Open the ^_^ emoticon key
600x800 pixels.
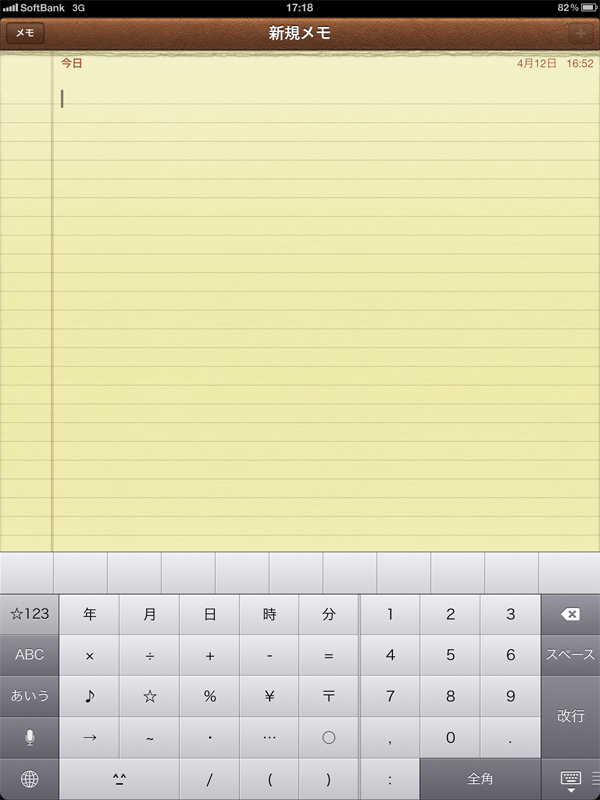[120, 778]
